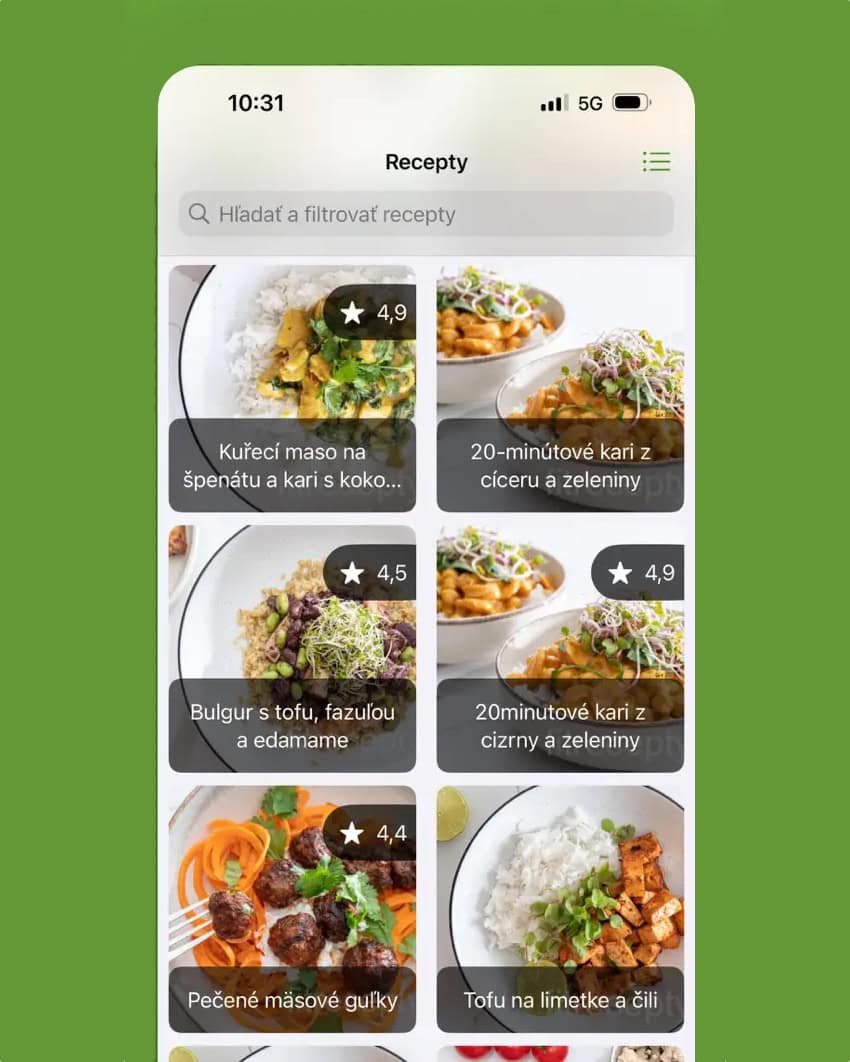Switch to list view using the list icon

pyautogui.click(x=656, y=162)
